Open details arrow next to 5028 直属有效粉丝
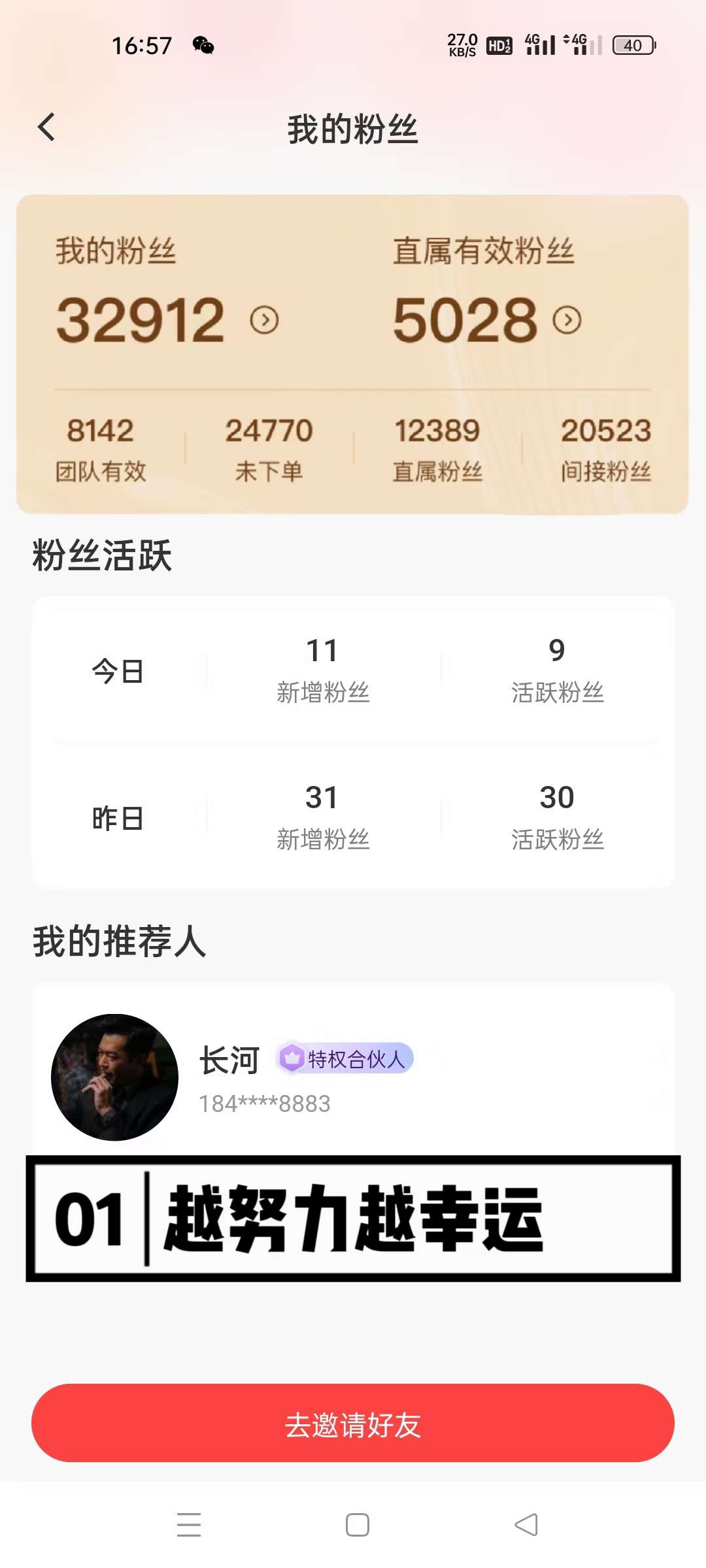Image resolution: width=706 pixels, height=1568 pixels. coord(567,320)
